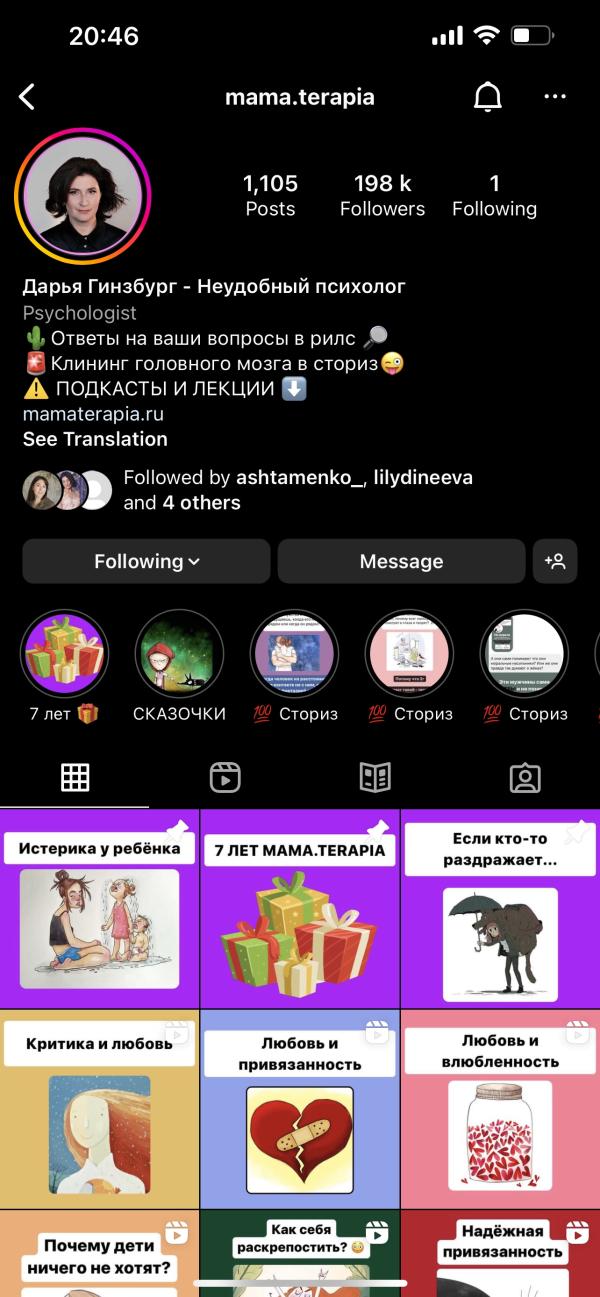The width and height of the screenshot is (600, 1297).
Task: Open the "Любовь и влюбленность" reel
Action: coord(500,1108)
